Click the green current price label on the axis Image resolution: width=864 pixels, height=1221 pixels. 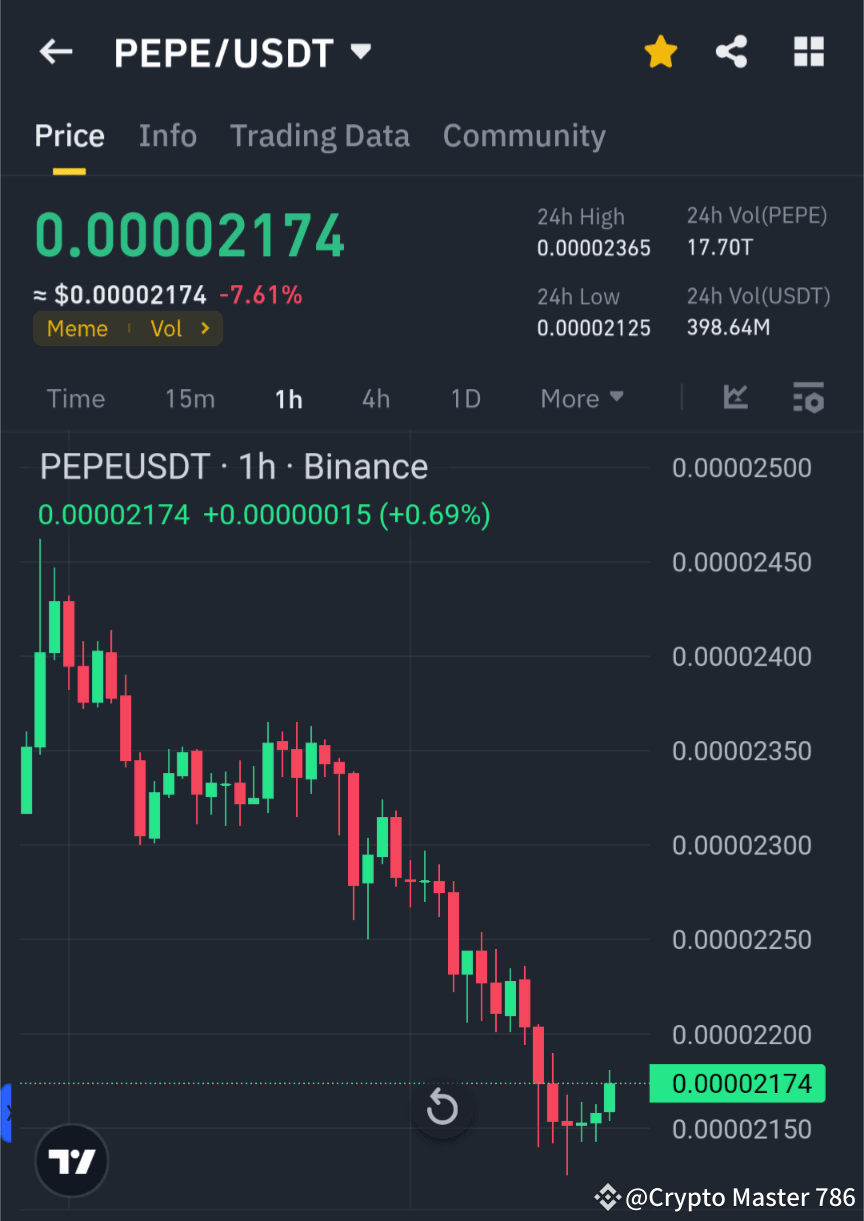737,1083
